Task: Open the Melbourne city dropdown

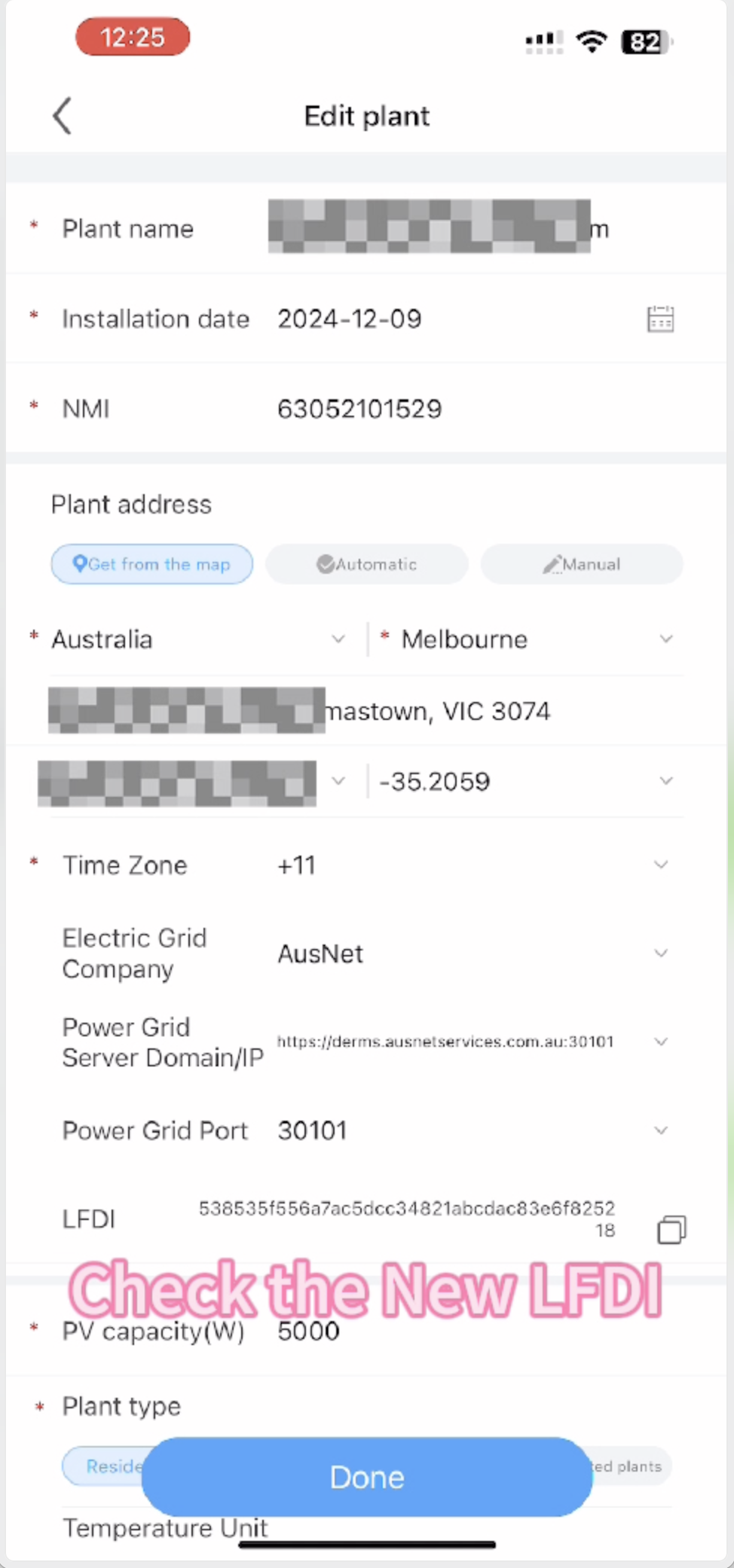Action: [x=528, y=639]
